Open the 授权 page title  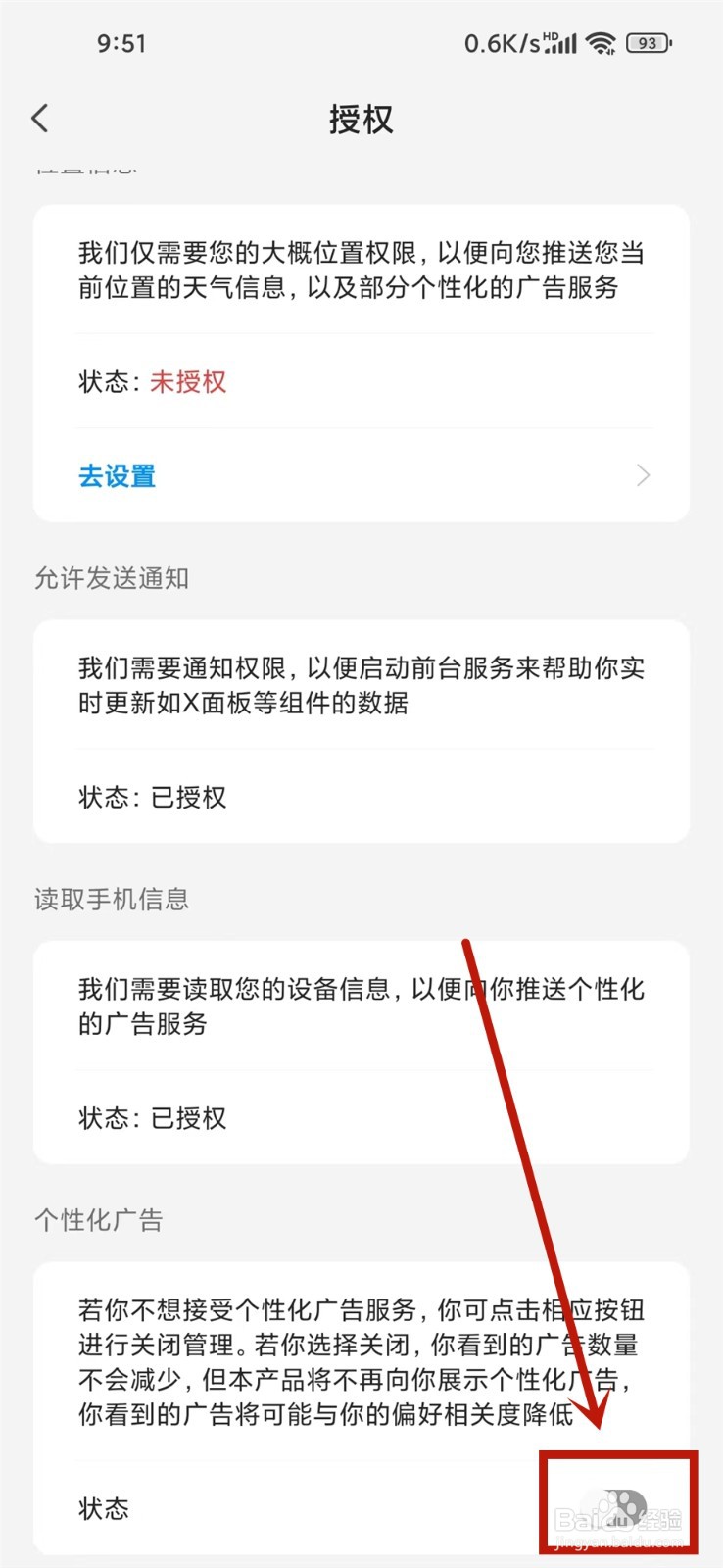[x=361, y=120]
